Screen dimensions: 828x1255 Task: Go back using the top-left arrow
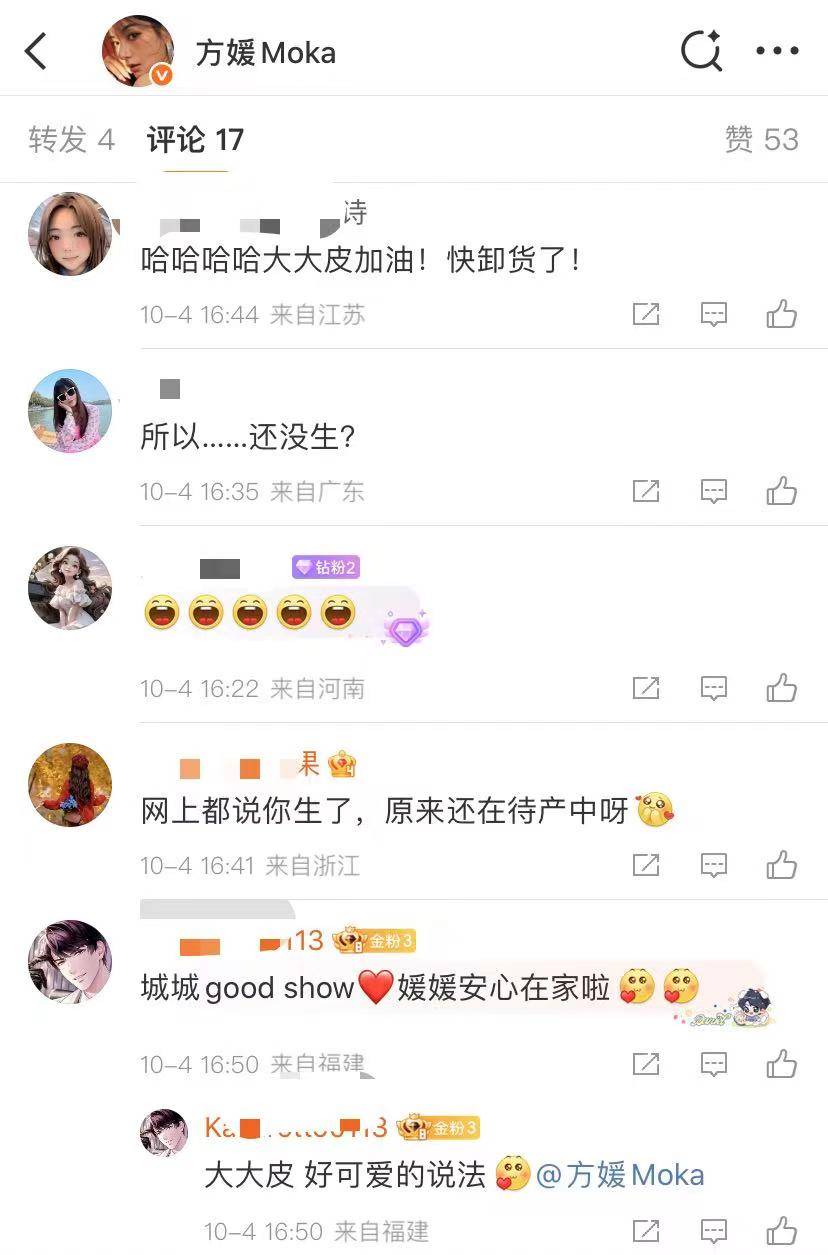(x=37, y=51)
